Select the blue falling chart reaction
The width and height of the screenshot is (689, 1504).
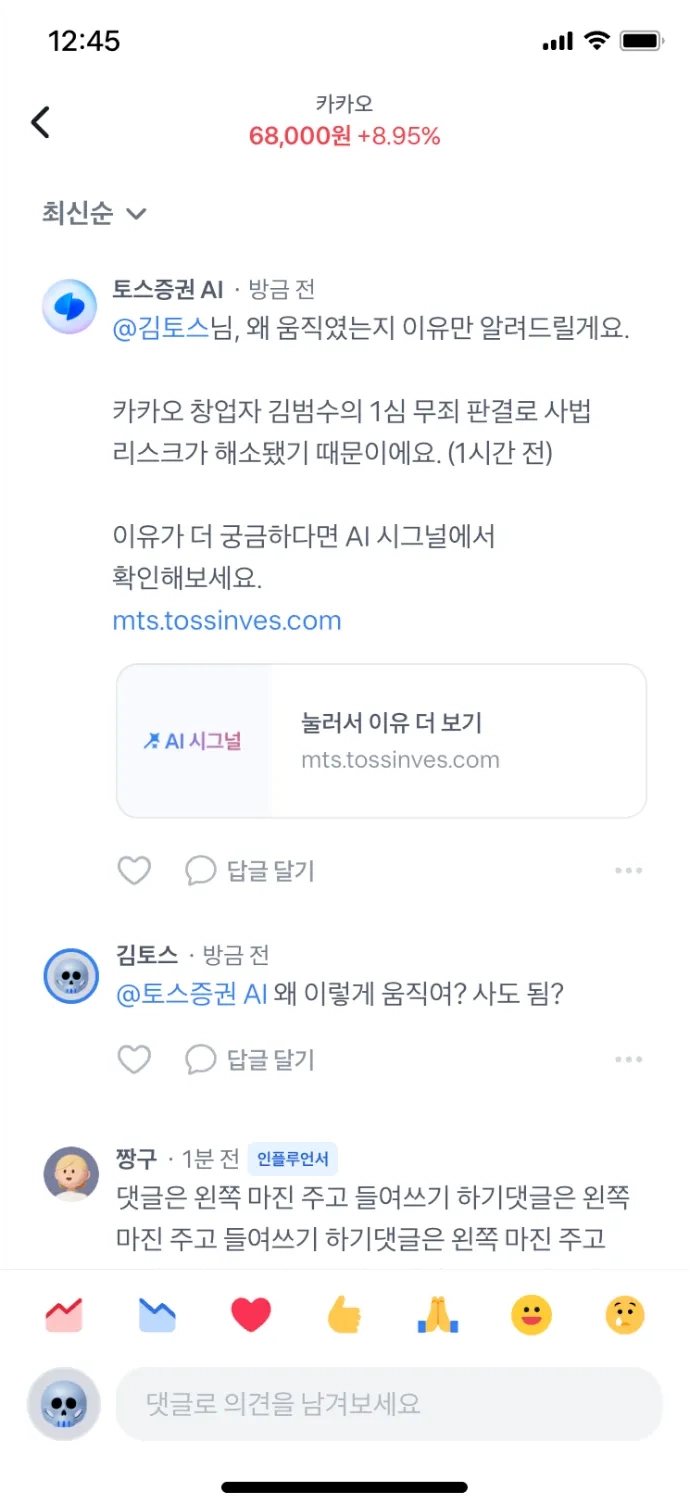coord(157,1315)
